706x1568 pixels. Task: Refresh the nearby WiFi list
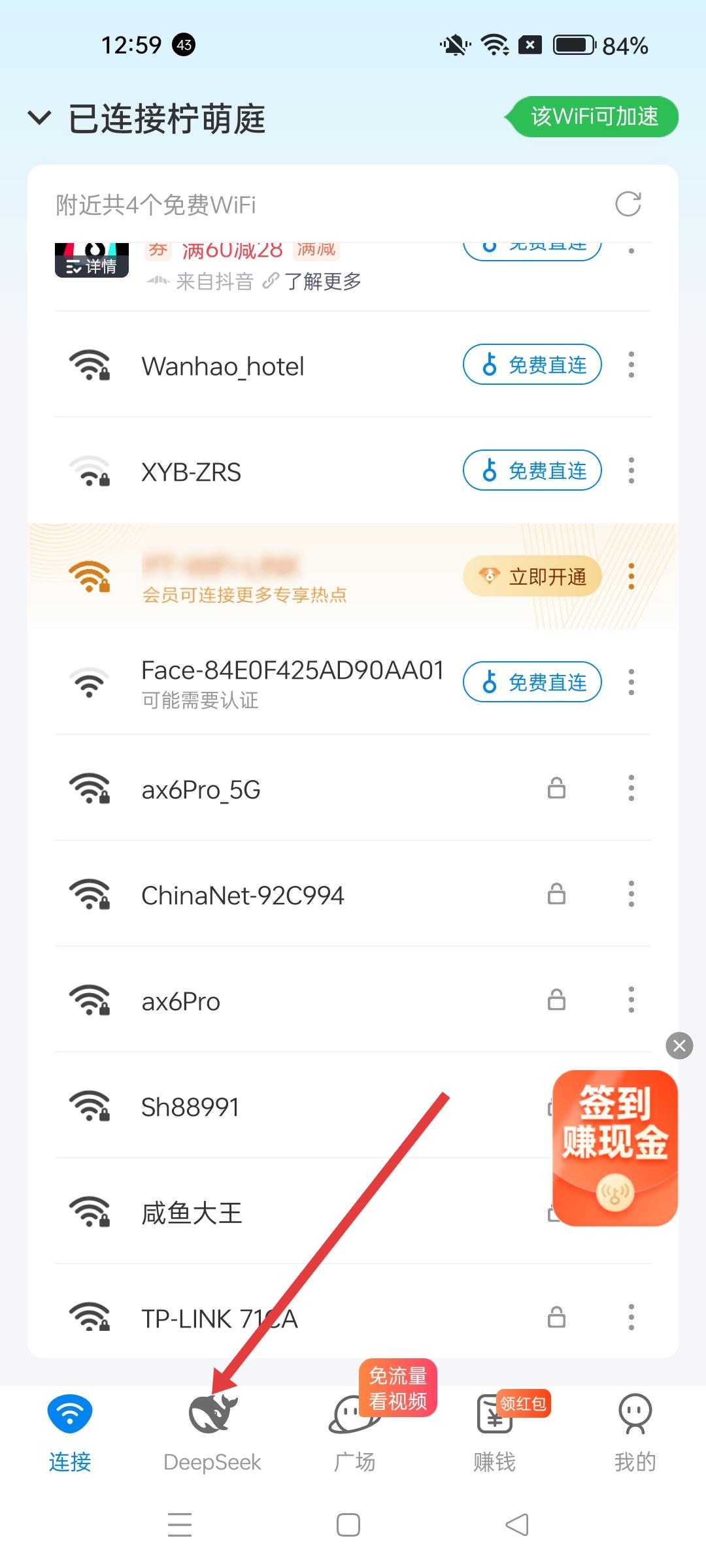628,204
